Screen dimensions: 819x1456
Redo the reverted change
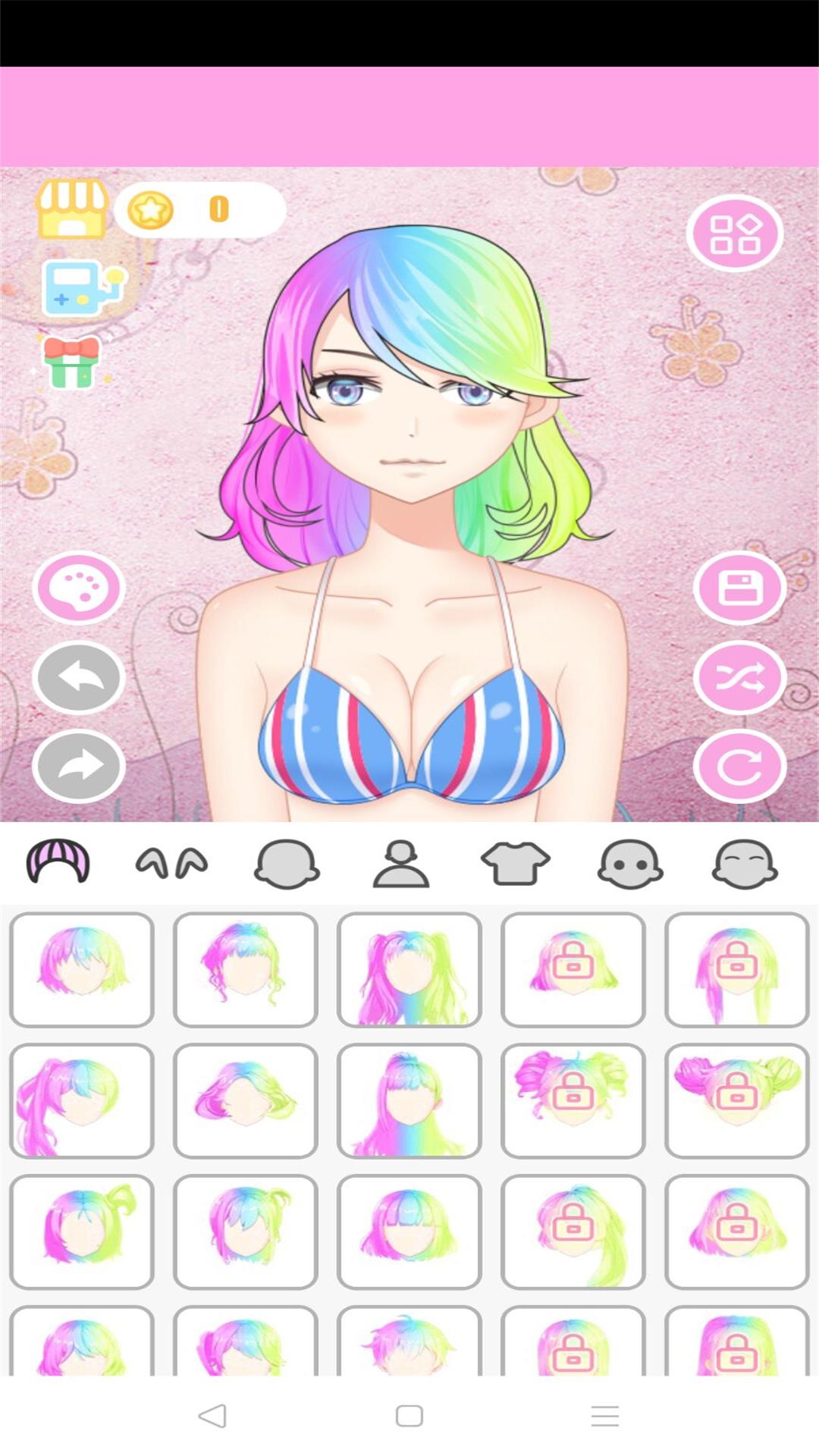tap(78, 766)
